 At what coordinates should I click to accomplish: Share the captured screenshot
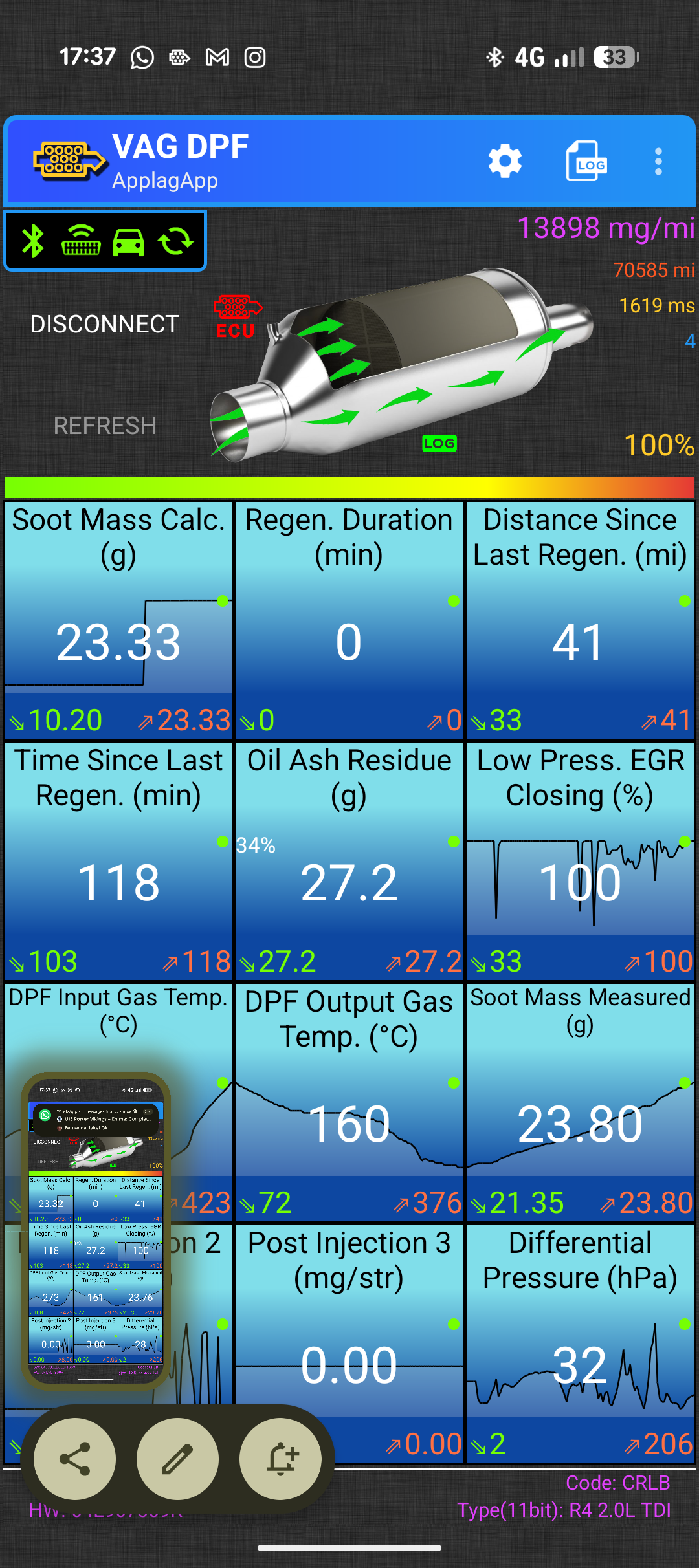[75, 1459]
